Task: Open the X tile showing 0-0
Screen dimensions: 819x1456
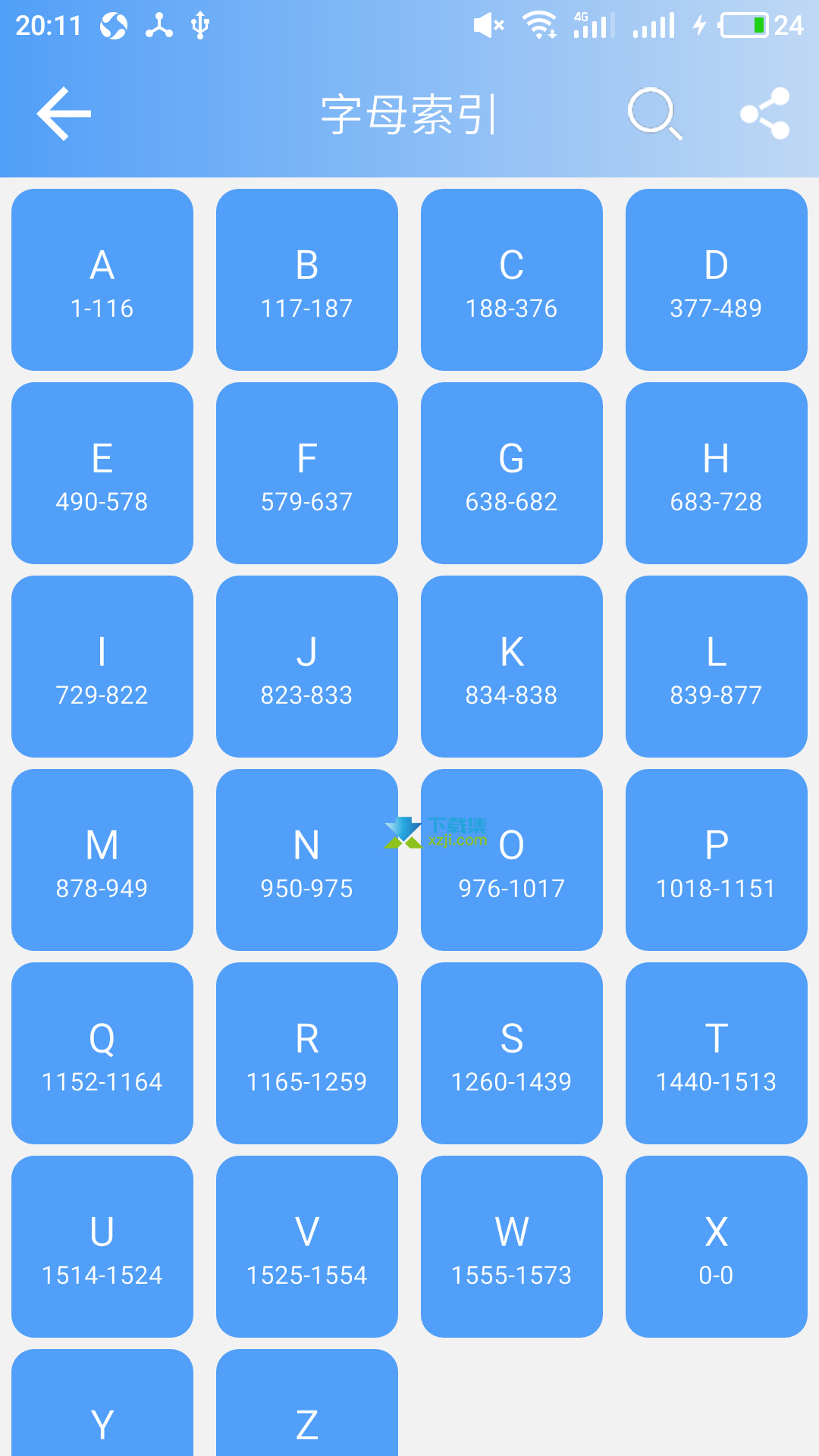Action: point(717,1247)
